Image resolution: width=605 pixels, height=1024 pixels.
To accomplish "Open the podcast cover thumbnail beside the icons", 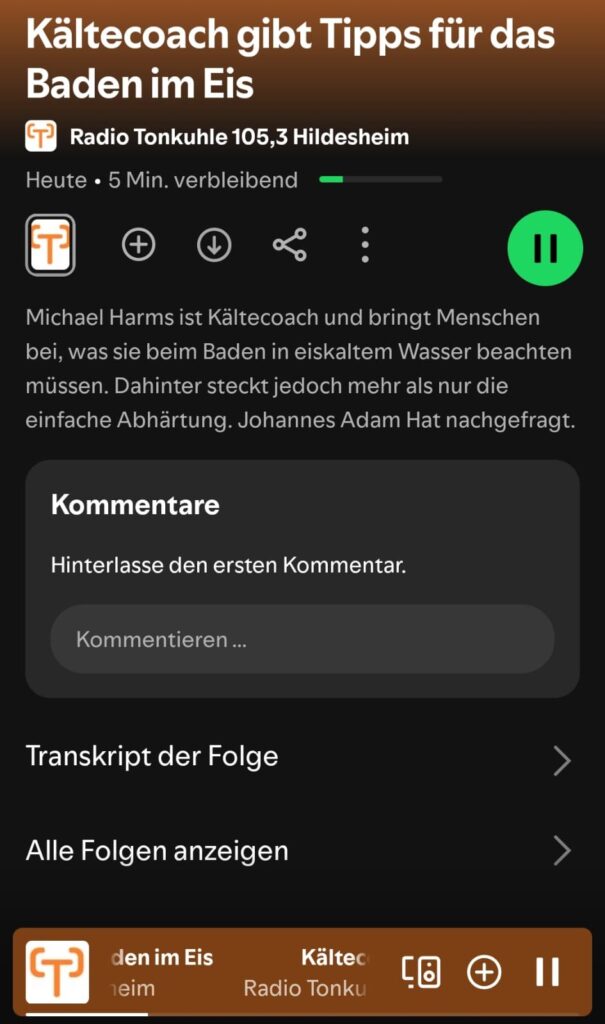I will click(50, 246).
